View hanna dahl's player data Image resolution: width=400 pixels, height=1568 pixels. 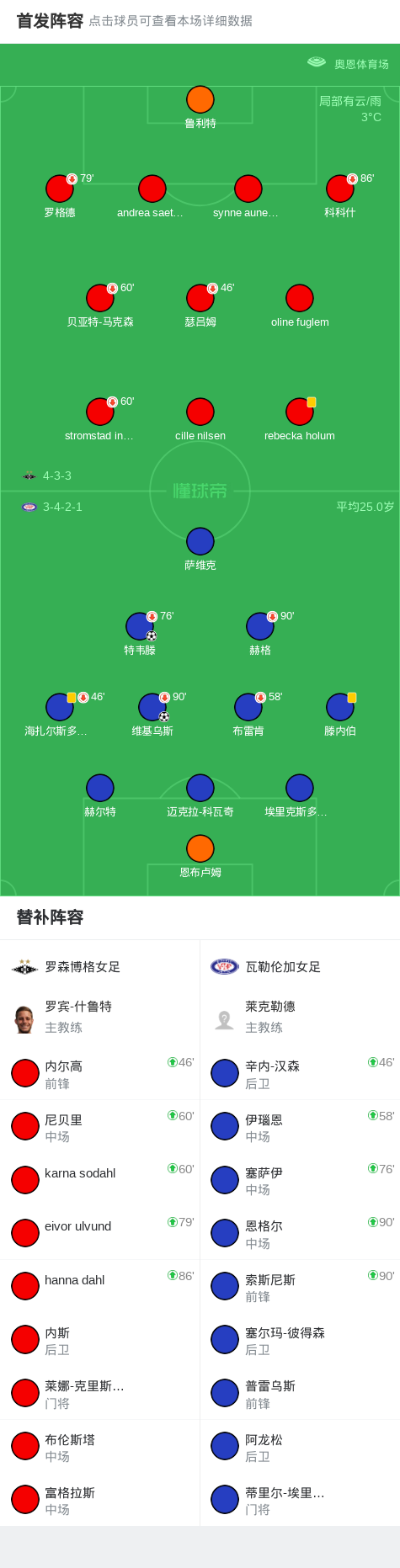[x=100, y=1287]
